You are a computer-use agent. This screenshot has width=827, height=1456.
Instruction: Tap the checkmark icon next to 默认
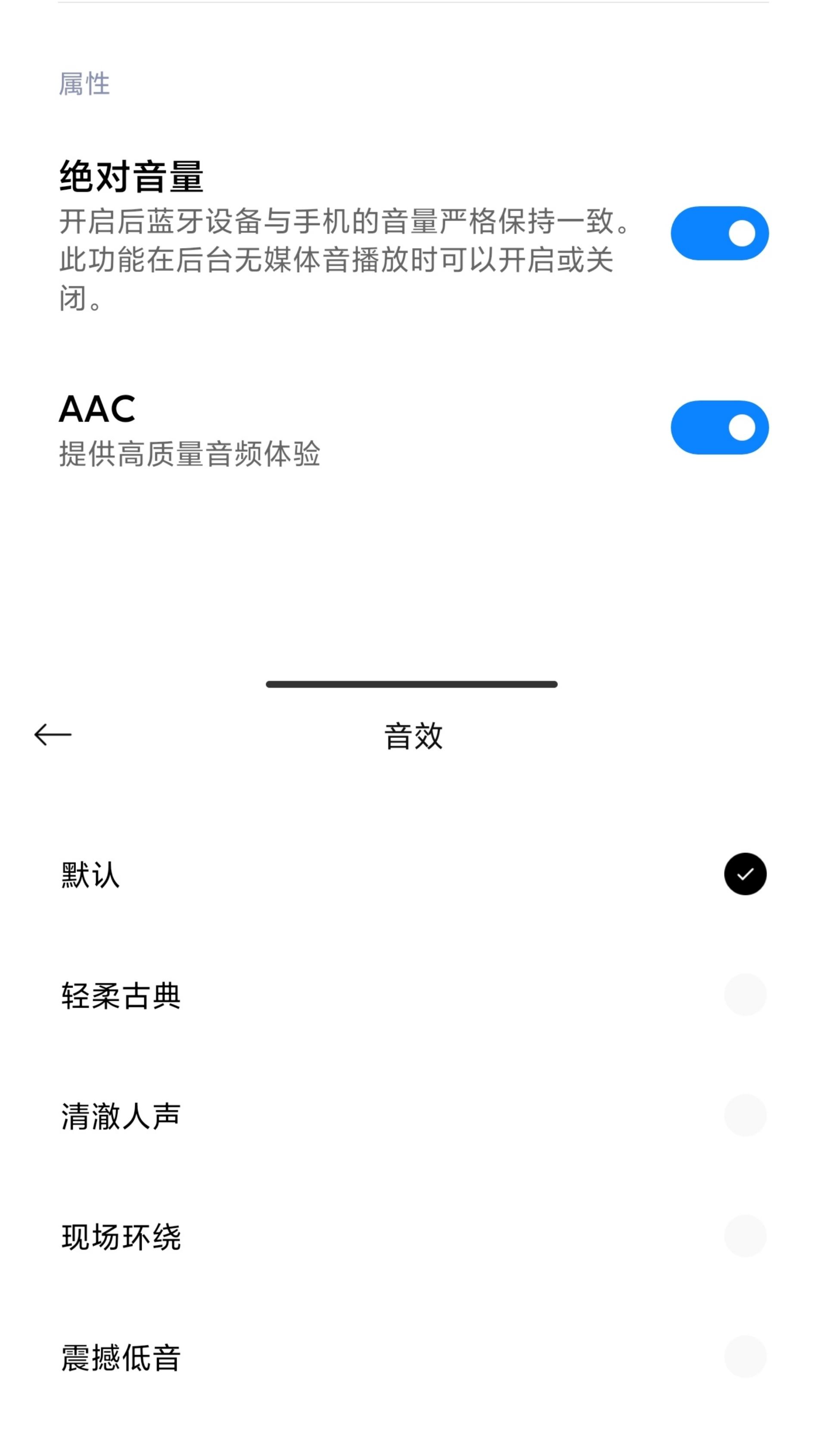tap(745, 874)
